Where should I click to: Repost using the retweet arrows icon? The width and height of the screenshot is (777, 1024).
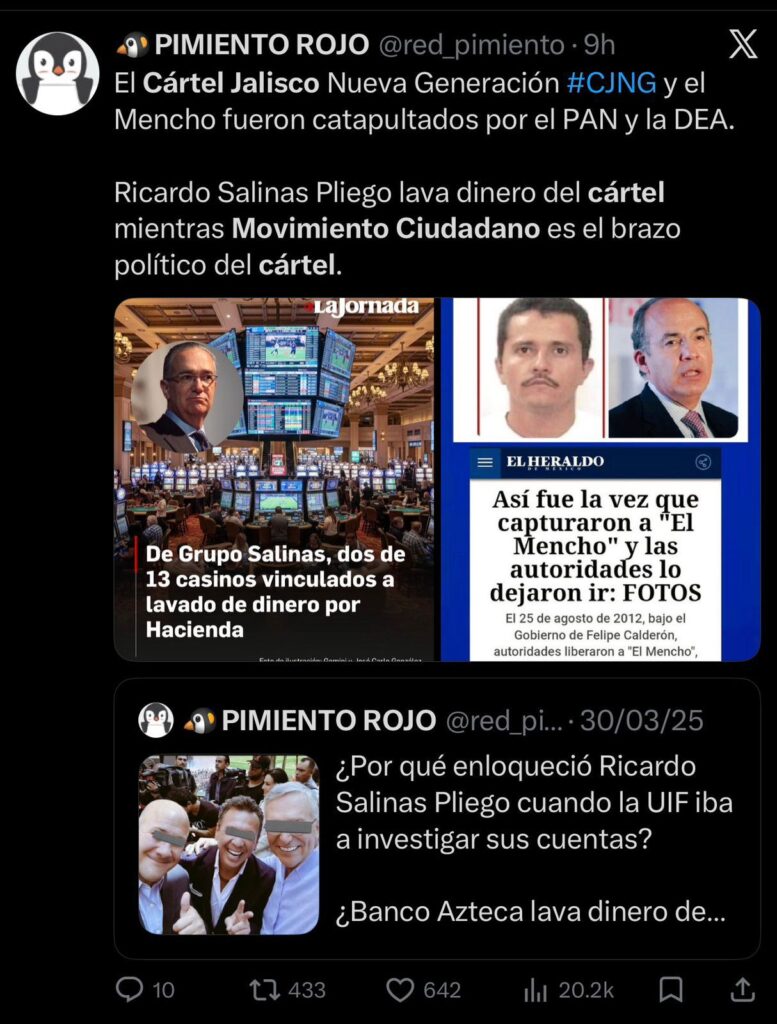(x=262, y=990)
